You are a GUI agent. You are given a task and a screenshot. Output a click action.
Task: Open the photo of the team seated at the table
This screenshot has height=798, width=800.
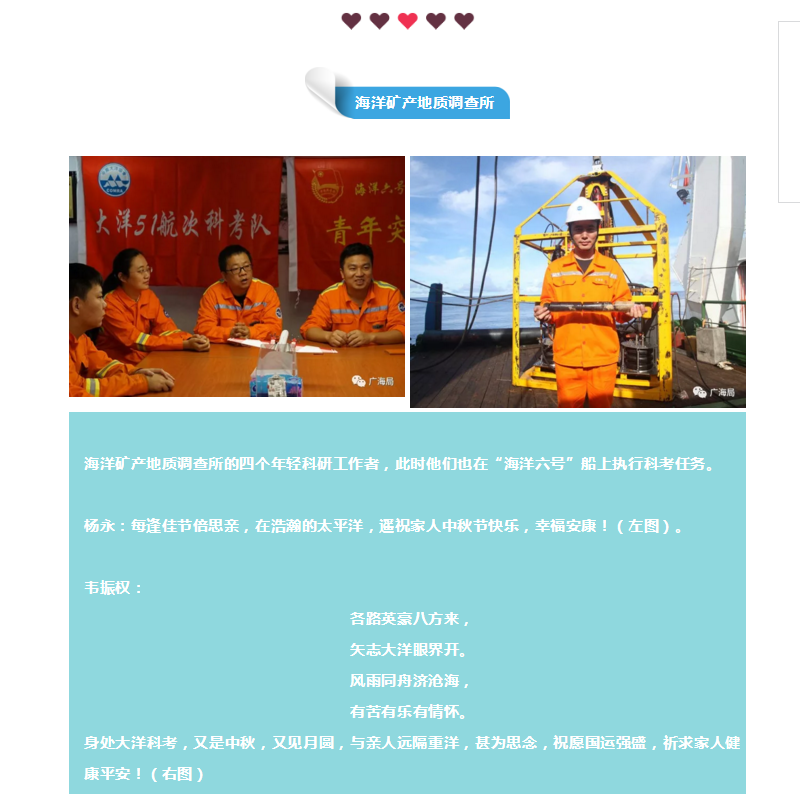click(x=237, y=277)
